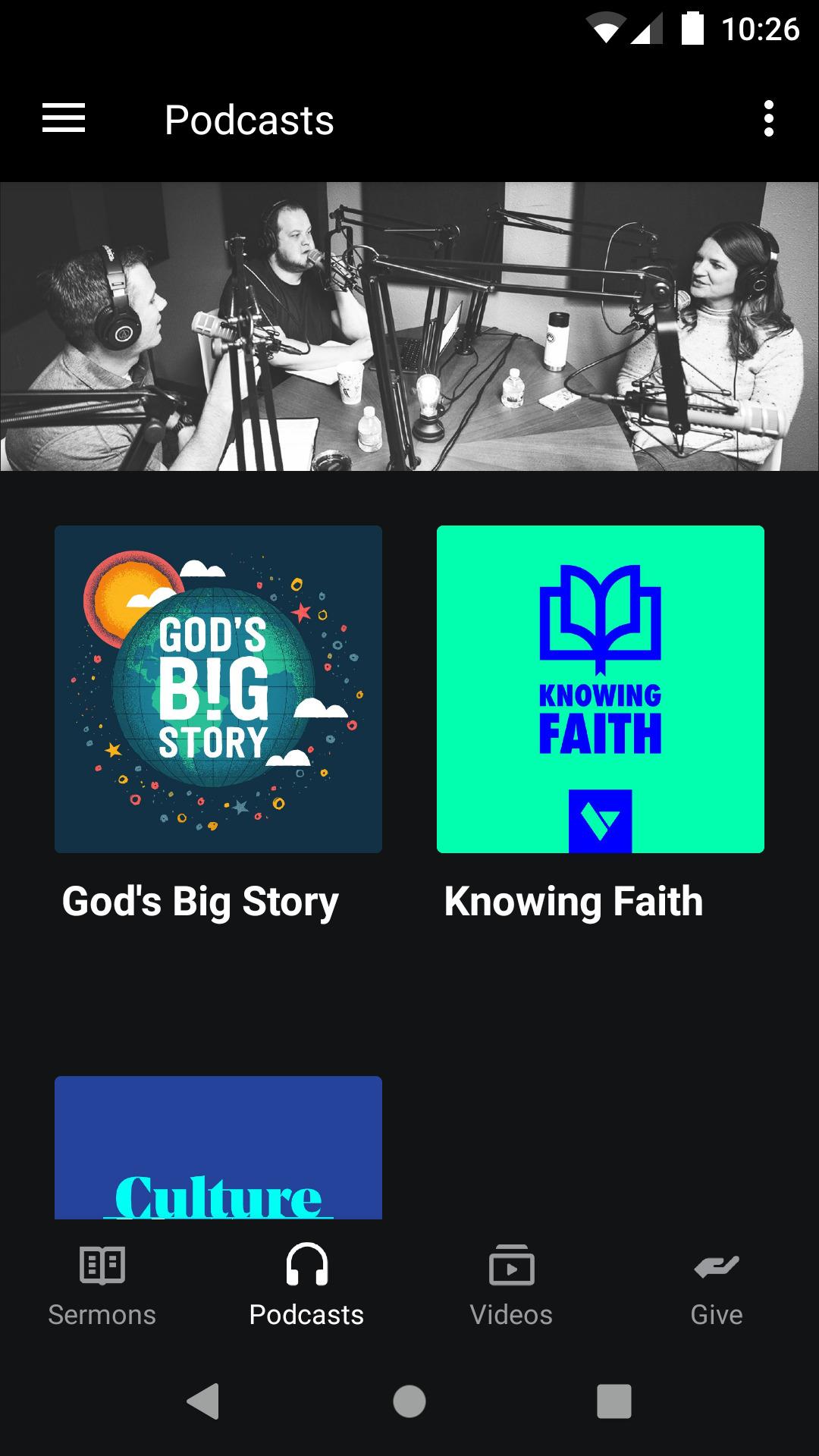Tap the system back button

coord(203,1401)
